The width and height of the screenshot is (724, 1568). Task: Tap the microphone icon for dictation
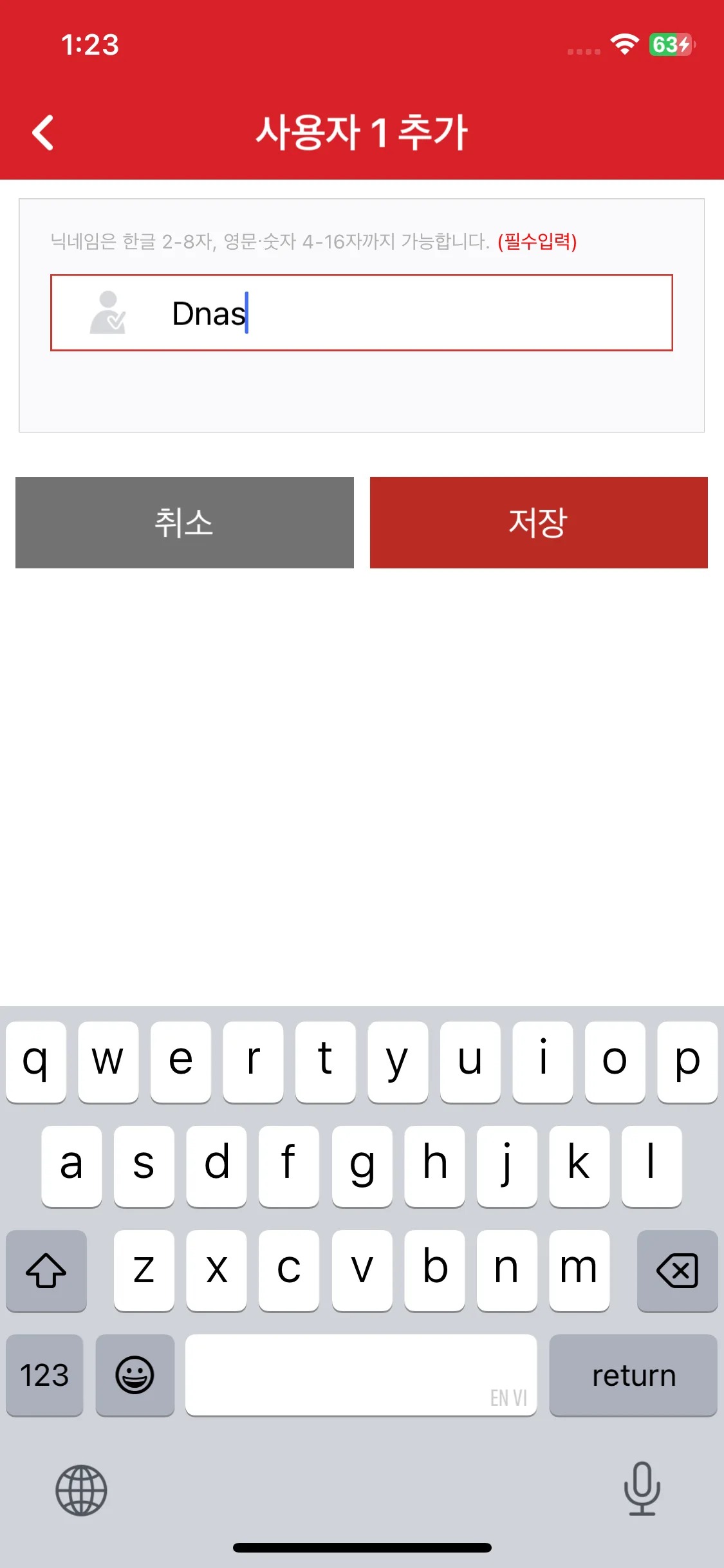(x=642, y=1491)
